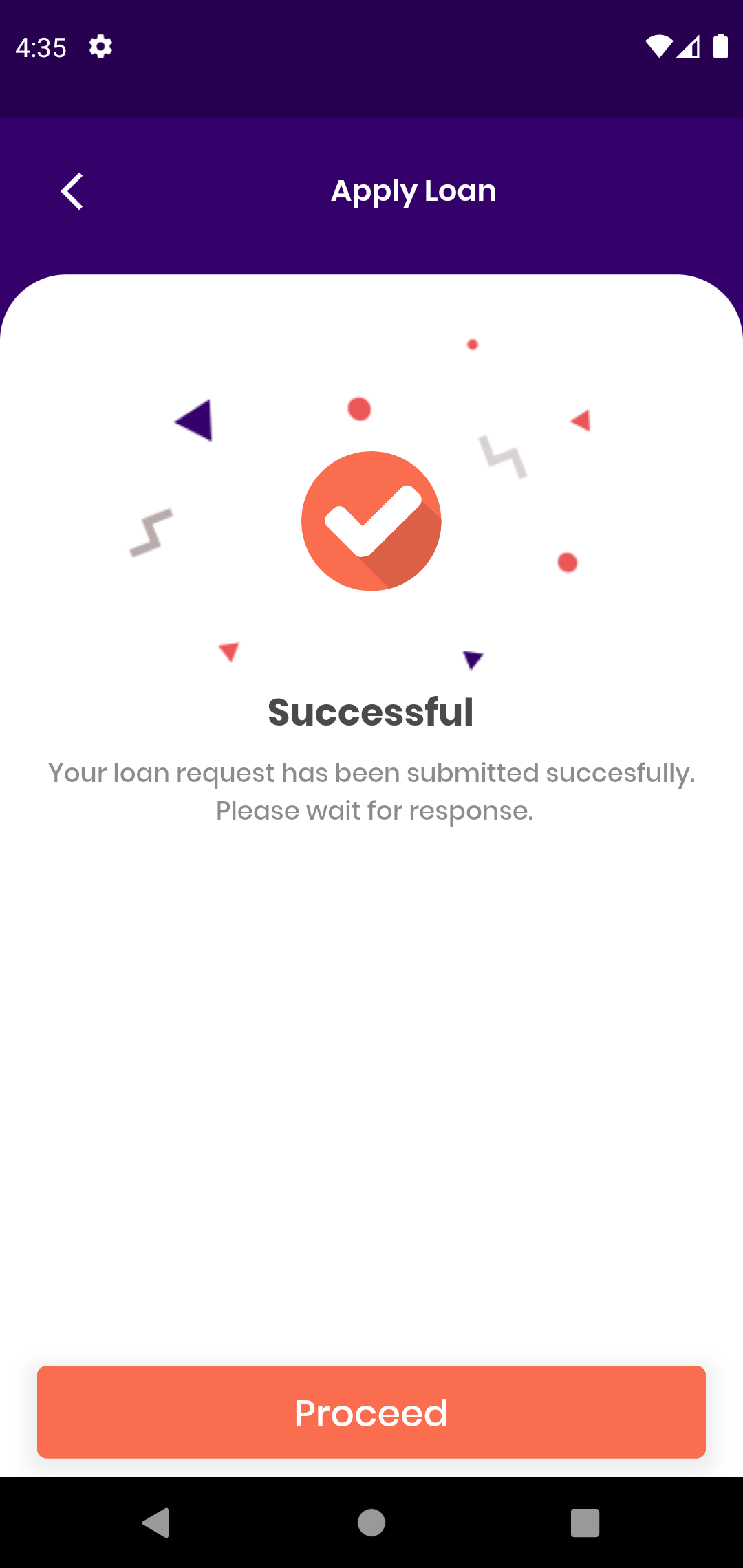Tap the back chevron to leave Apply Loan
The height and width of the screenshot is (1568, 743).
tap(72, 190)
